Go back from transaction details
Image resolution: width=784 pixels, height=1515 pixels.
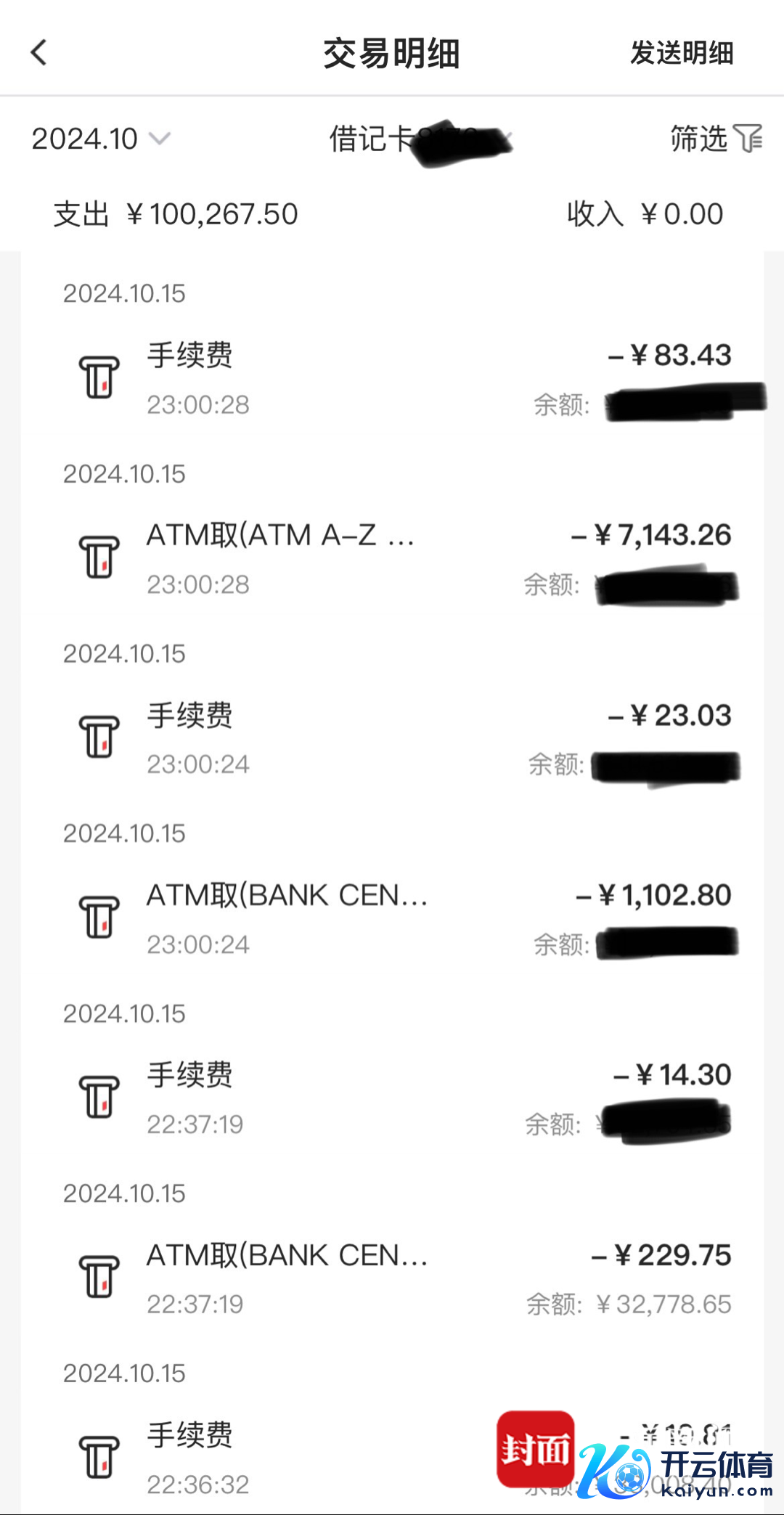39,52
